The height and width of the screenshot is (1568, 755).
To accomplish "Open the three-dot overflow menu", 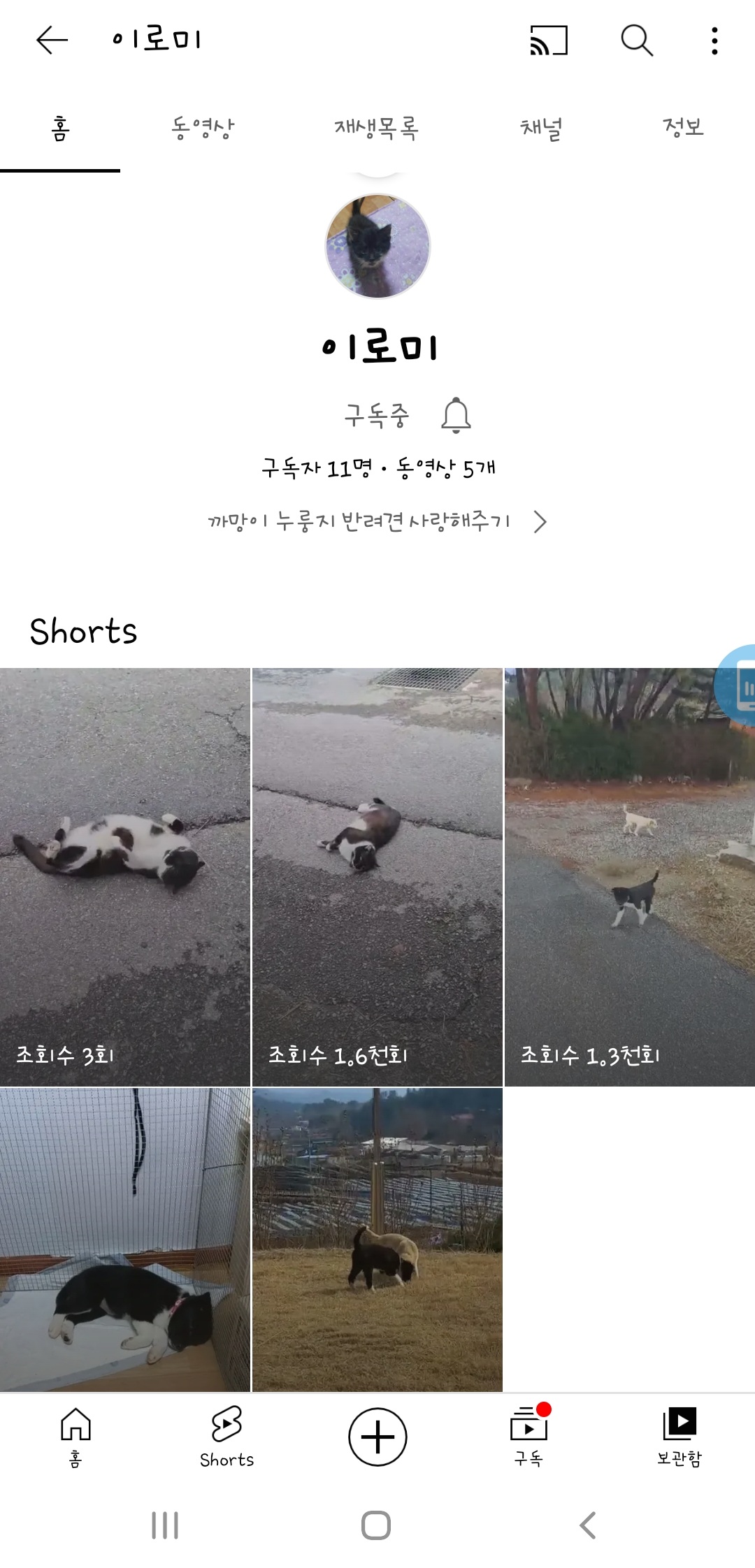I will pos(714,40).
